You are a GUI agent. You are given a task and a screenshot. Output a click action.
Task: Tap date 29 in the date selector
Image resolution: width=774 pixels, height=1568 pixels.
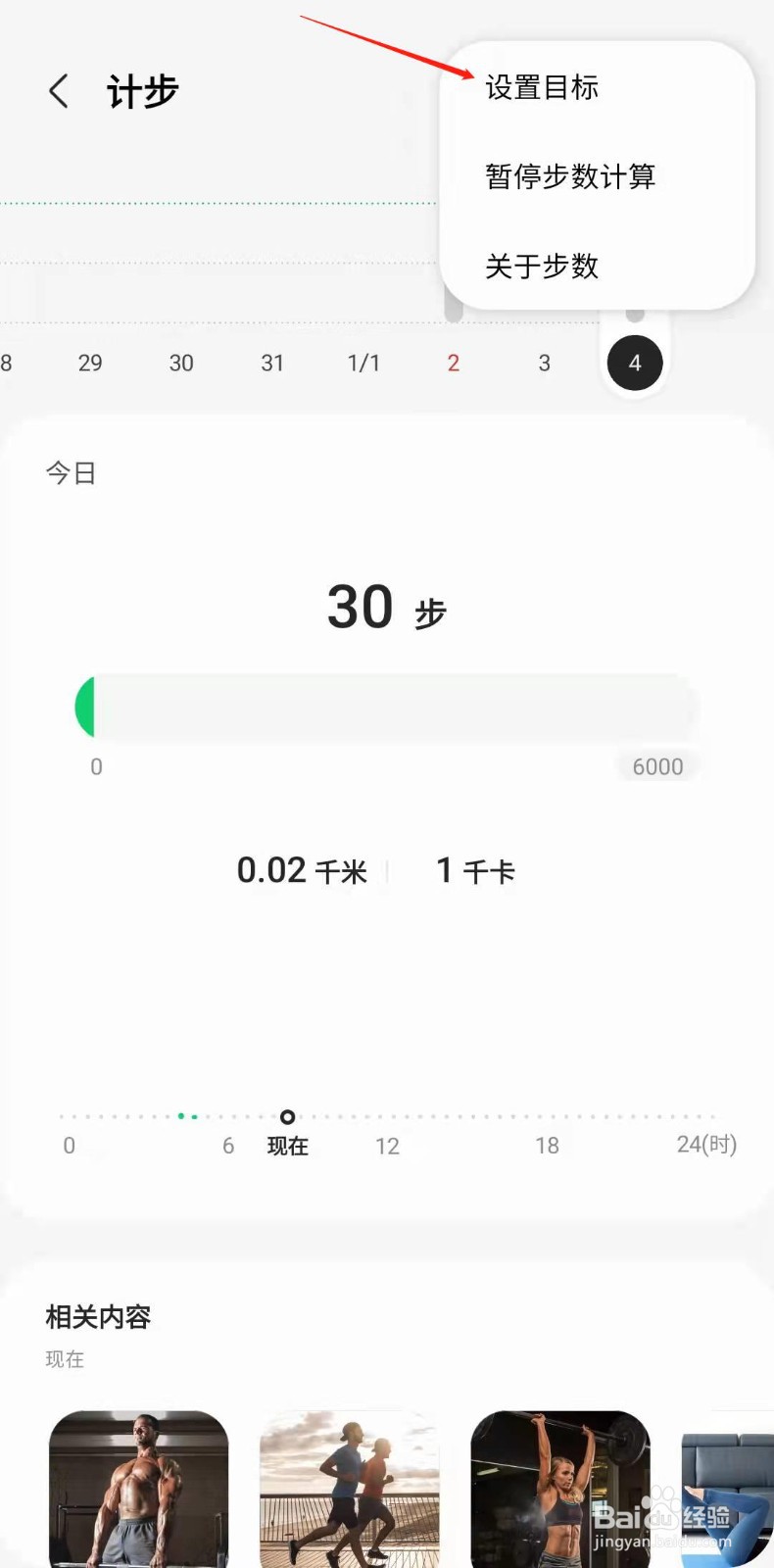pos(90,363)
